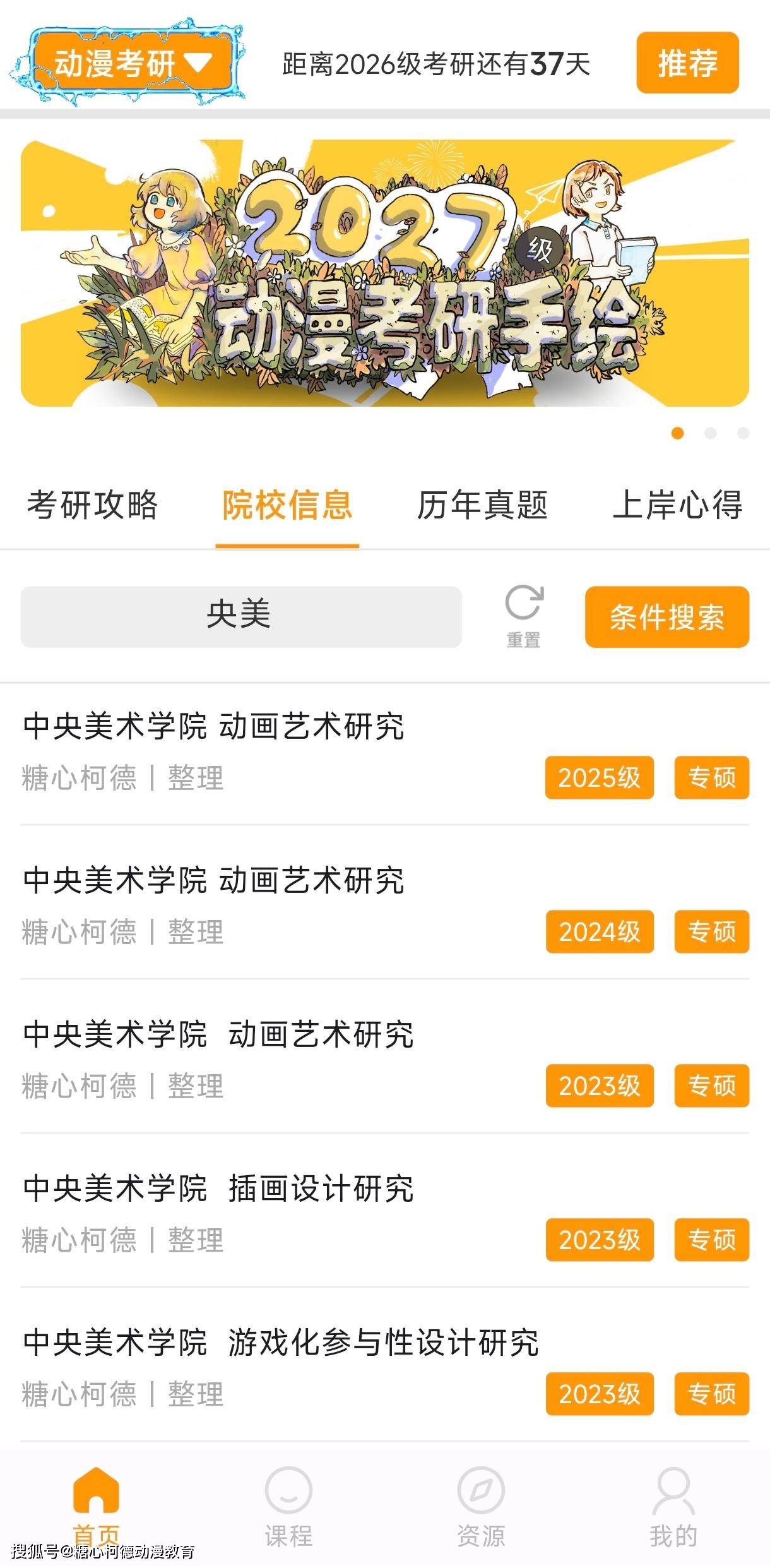The width and height of the screenshot is (770, 1568).
Task: View 中央美术学院 插画设计研究 details
Action: coord(218,1188)
